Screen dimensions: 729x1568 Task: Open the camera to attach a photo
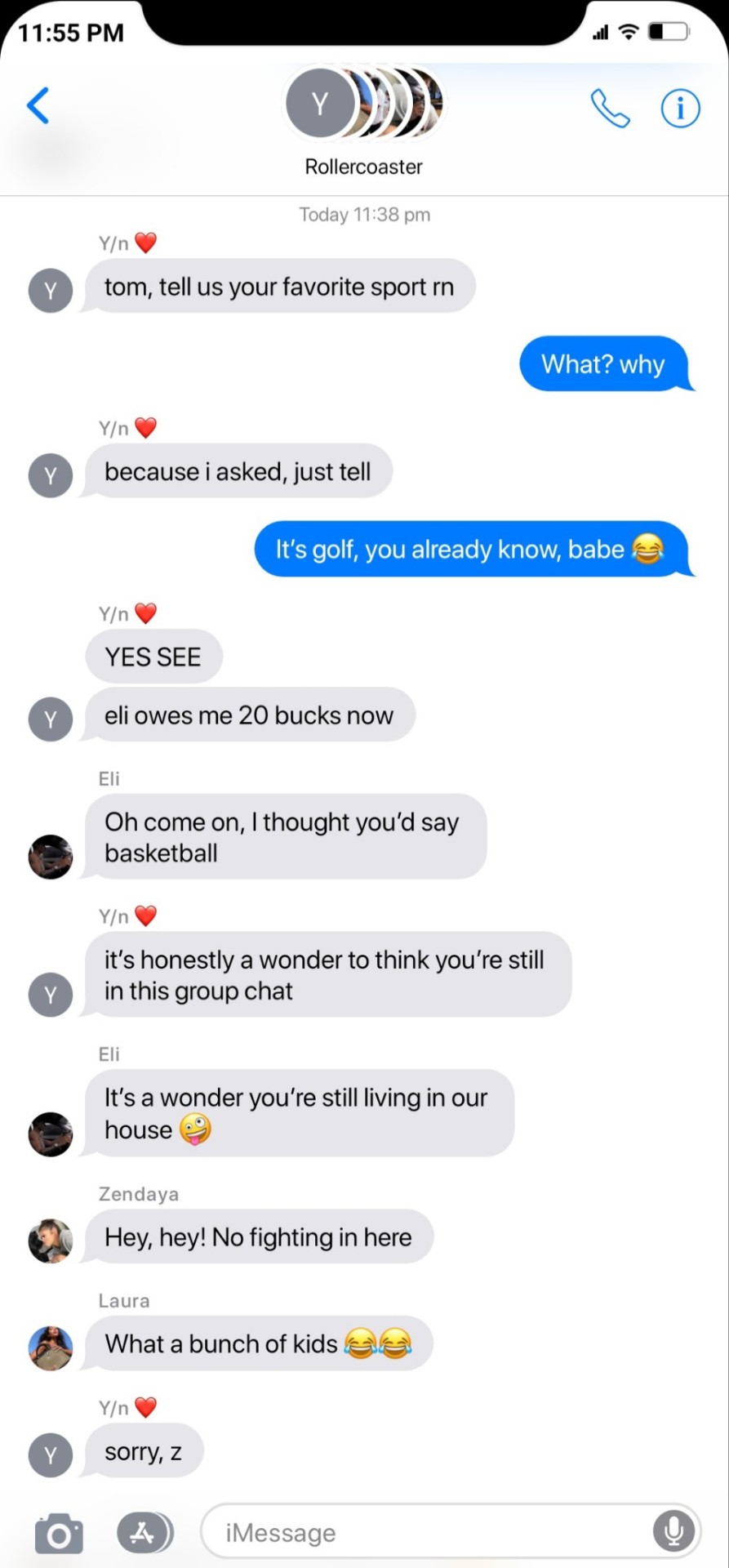[59, 1533]
